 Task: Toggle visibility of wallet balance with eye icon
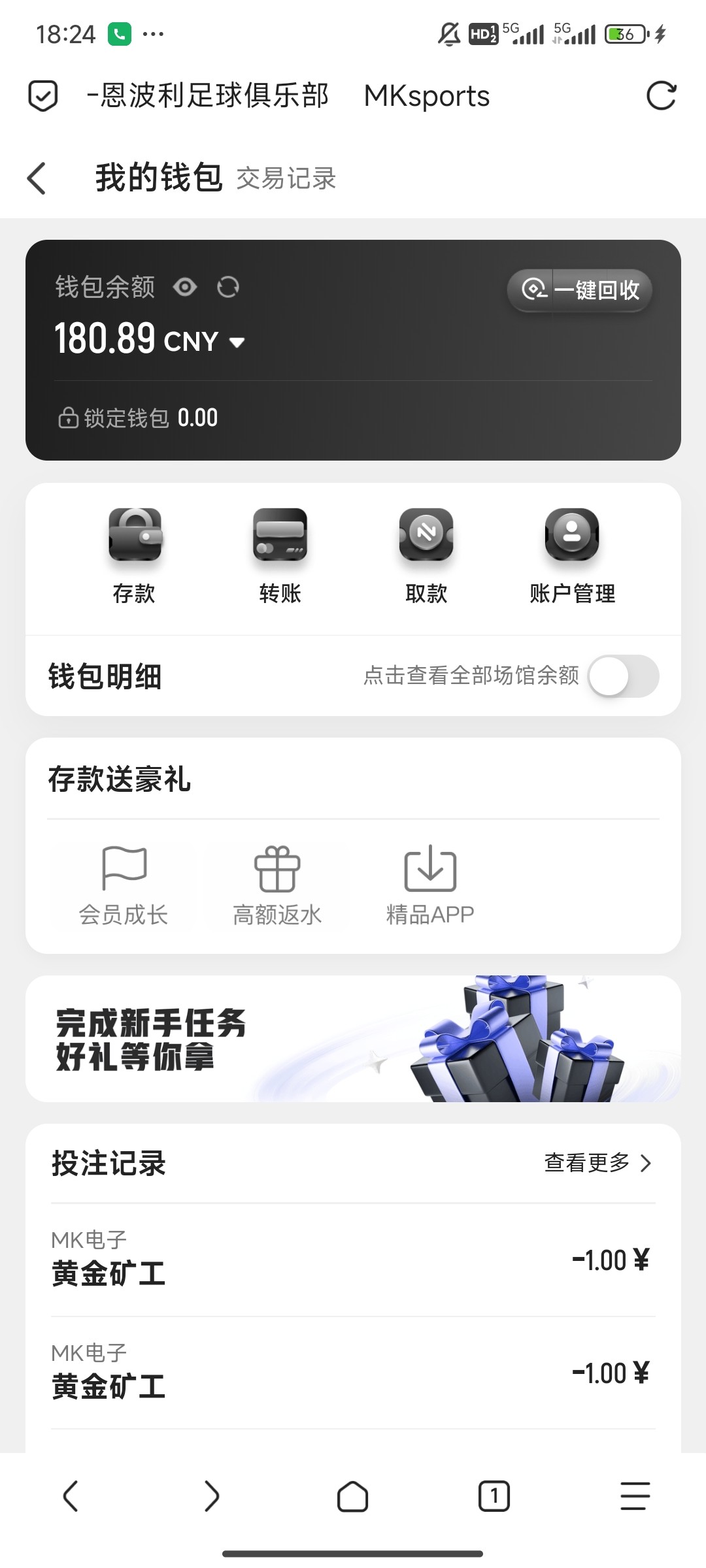[x=185, y=287]
